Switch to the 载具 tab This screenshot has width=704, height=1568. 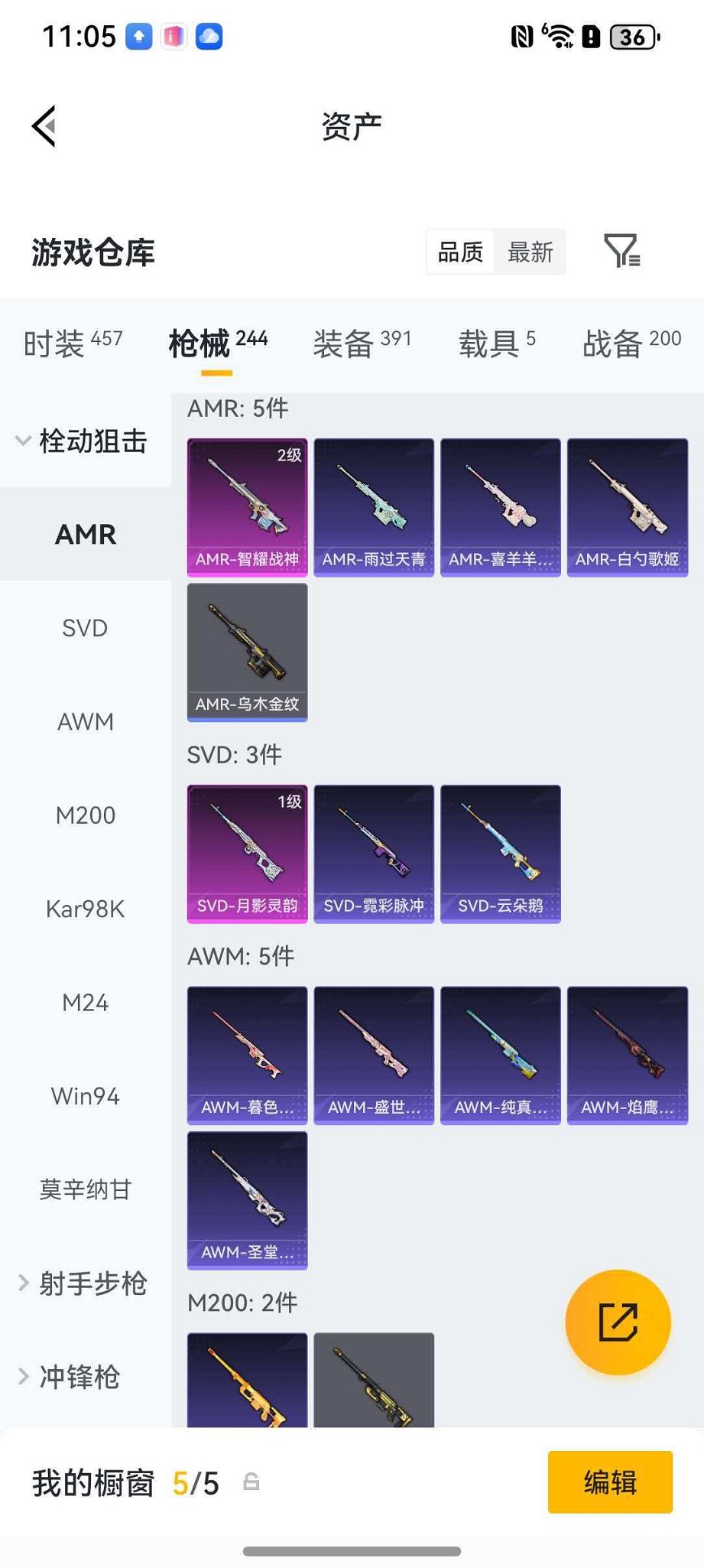click(497, 343)
